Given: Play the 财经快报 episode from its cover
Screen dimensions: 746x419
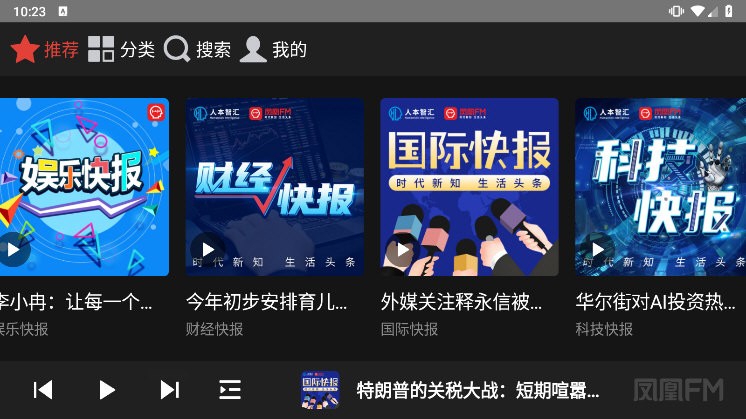Looking at the screenshot, I should click(208, 250).
